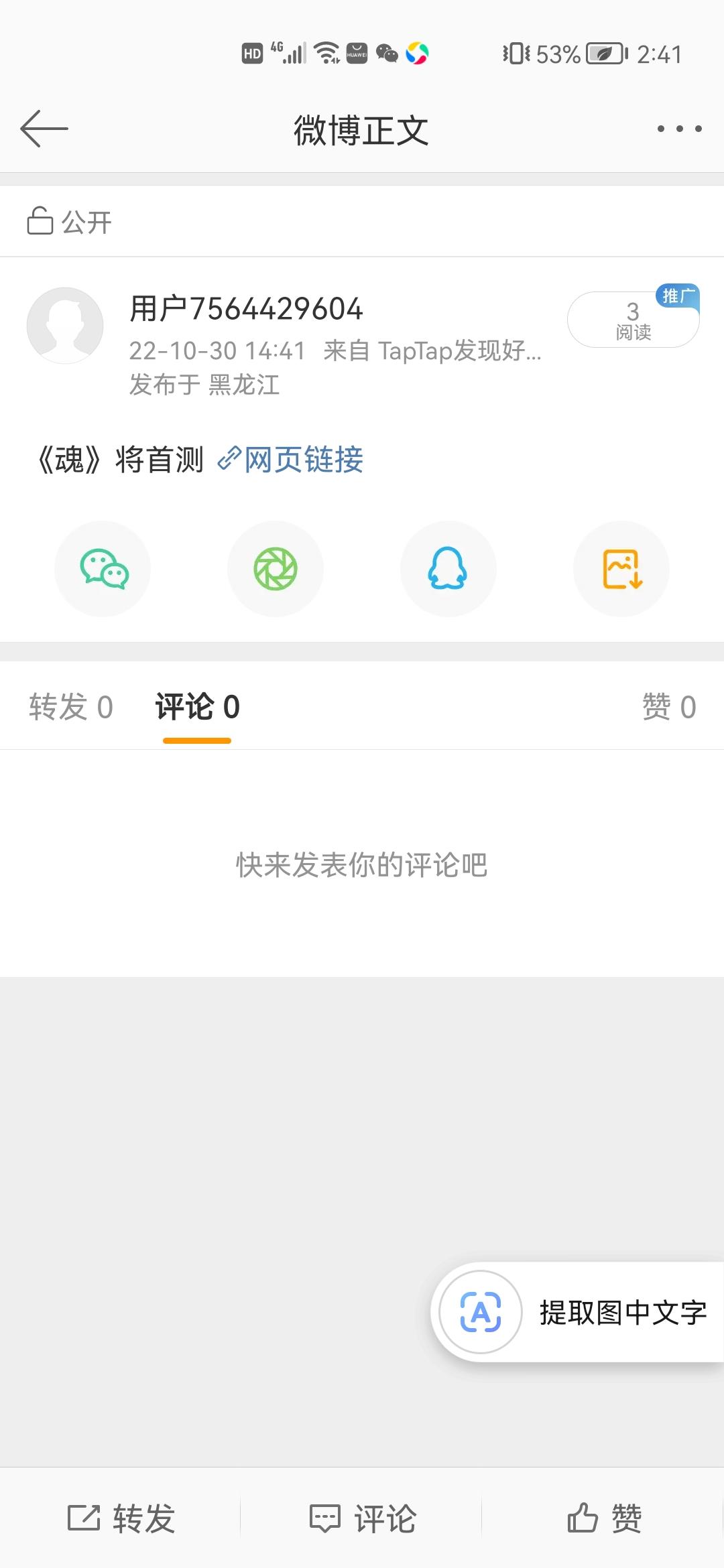View the 赞 0 likes tab

point(669,707)
